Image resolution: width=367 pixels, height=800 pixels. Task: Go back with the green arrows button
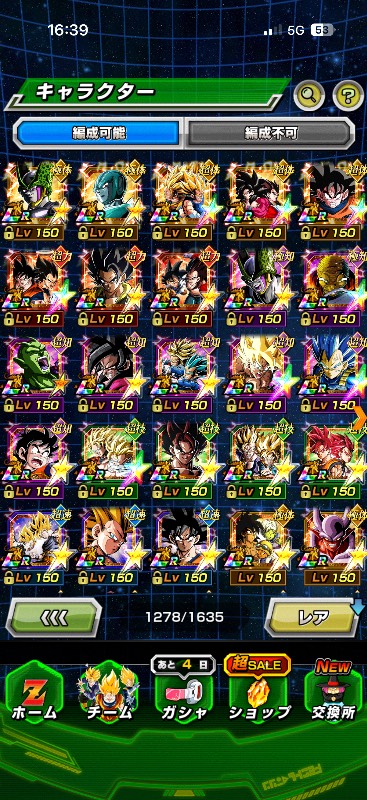53,617
